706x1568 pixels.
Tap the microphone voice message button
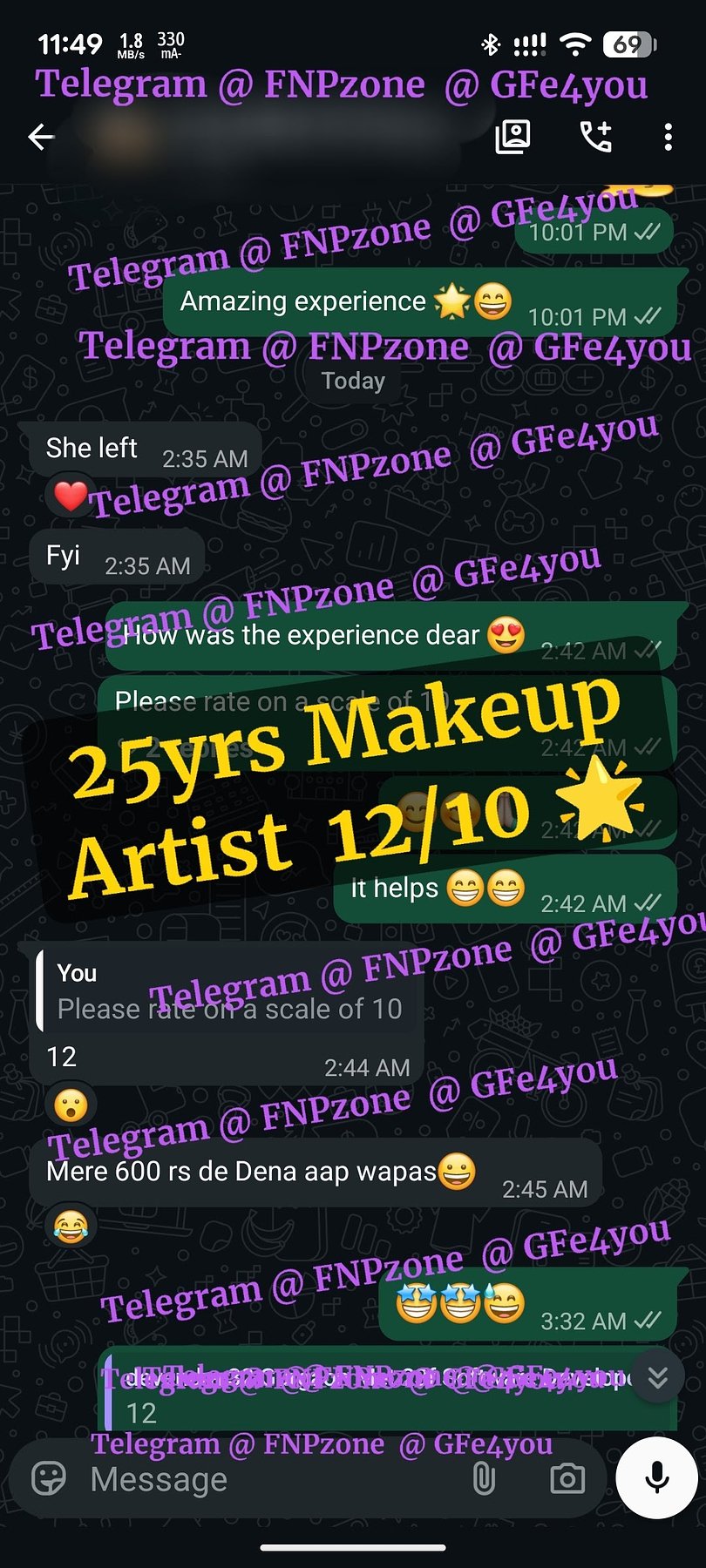[x=656, y=1477]
